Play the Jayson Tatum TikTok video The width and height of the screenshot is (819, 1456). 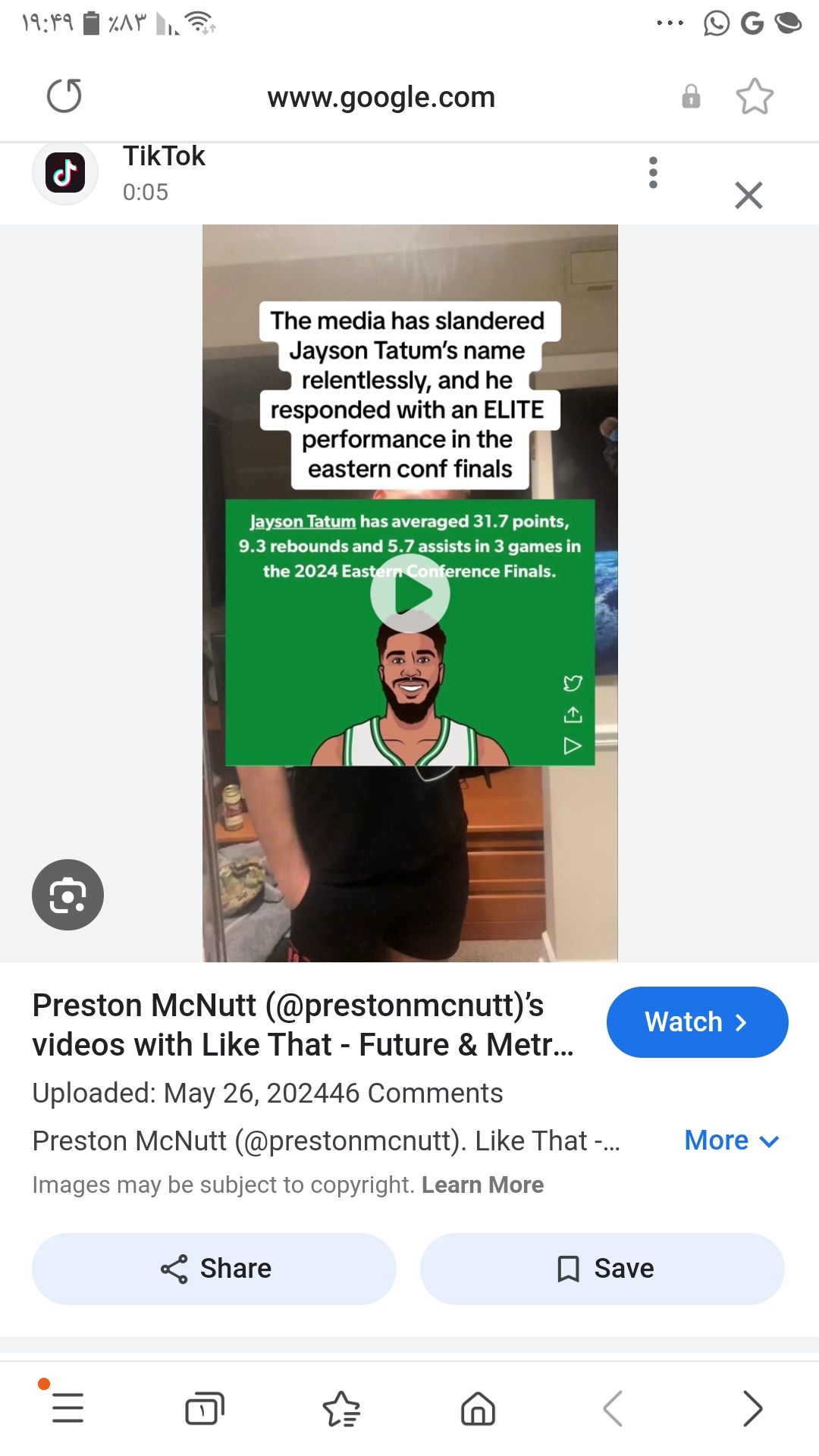tap(410, 594)
